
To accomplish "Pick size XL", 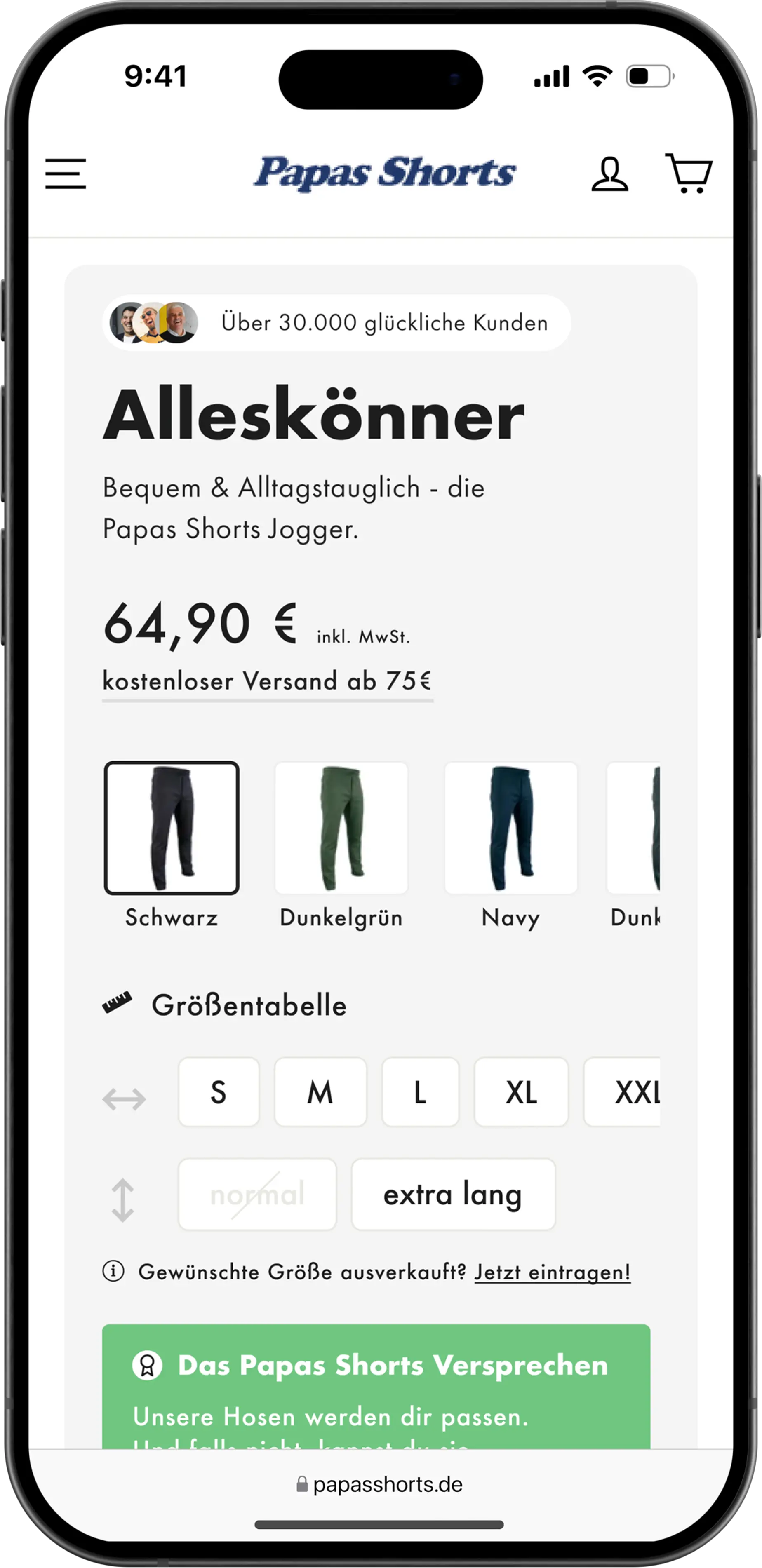I will pos(521,1092).
